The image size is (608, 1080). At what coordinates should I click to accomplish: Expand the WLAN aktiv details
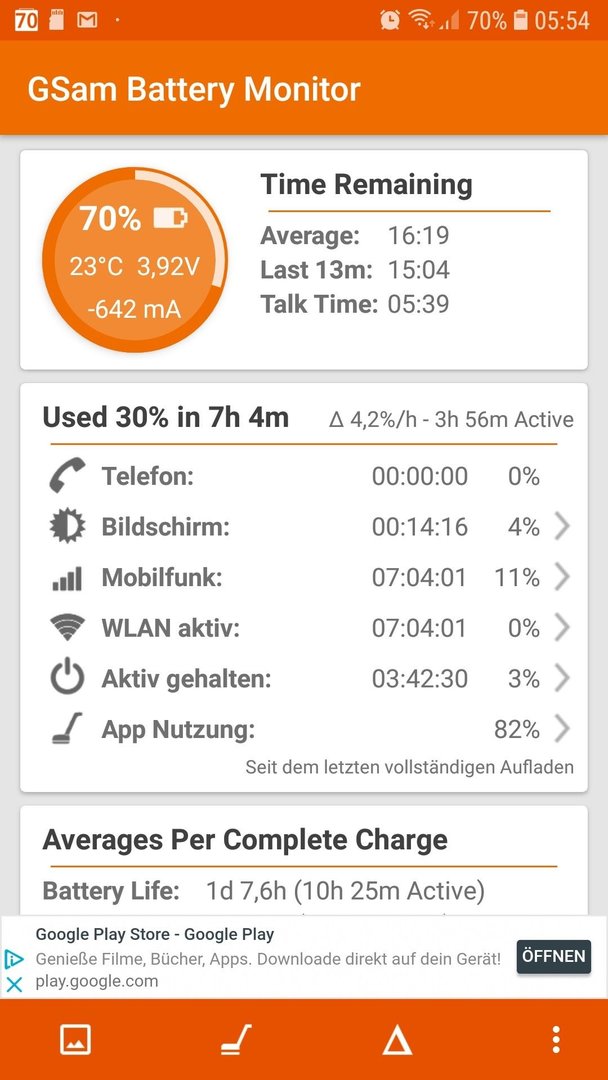click(x=304, y=628)
